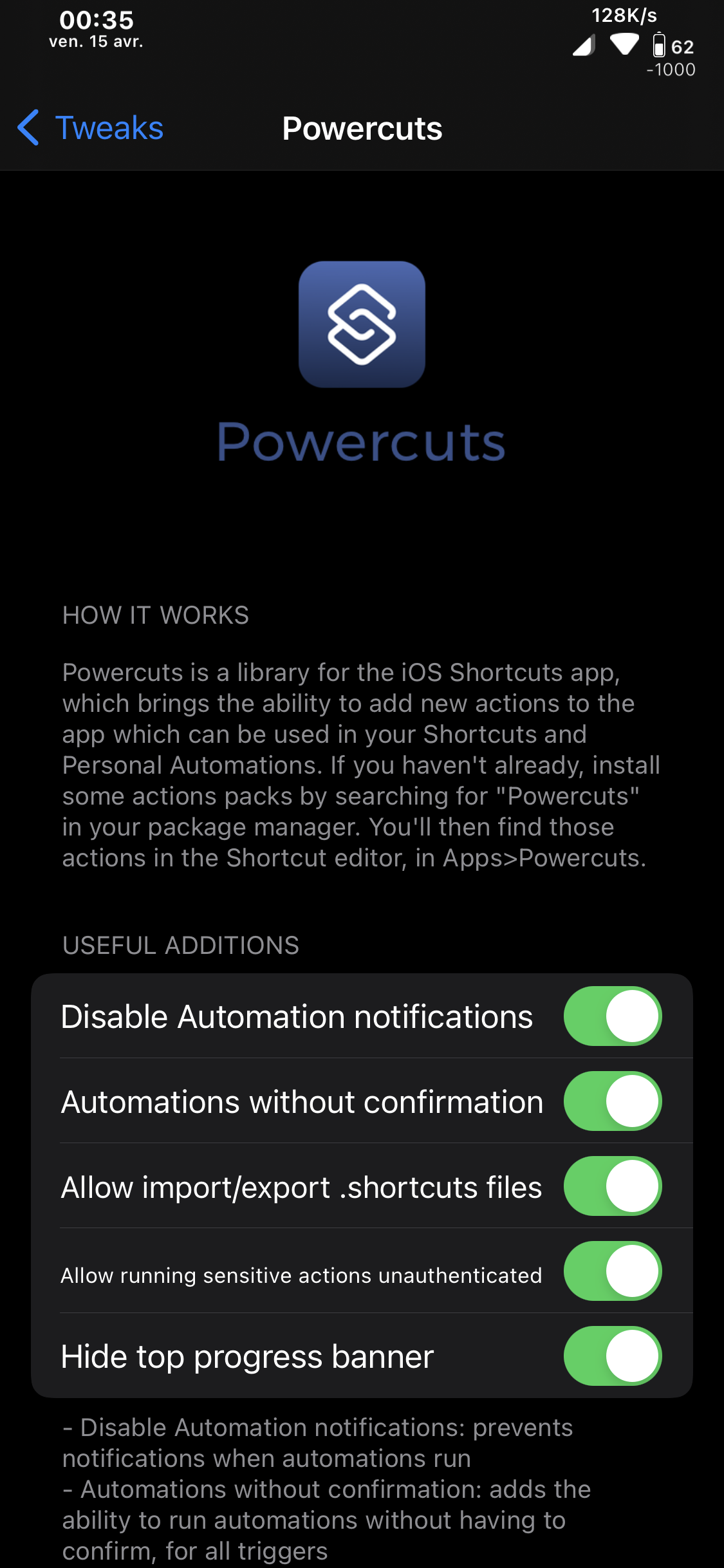Go back to Tweaks
Image resolution: width=724 pixels, height=1568 pixels.
[90, 127]
